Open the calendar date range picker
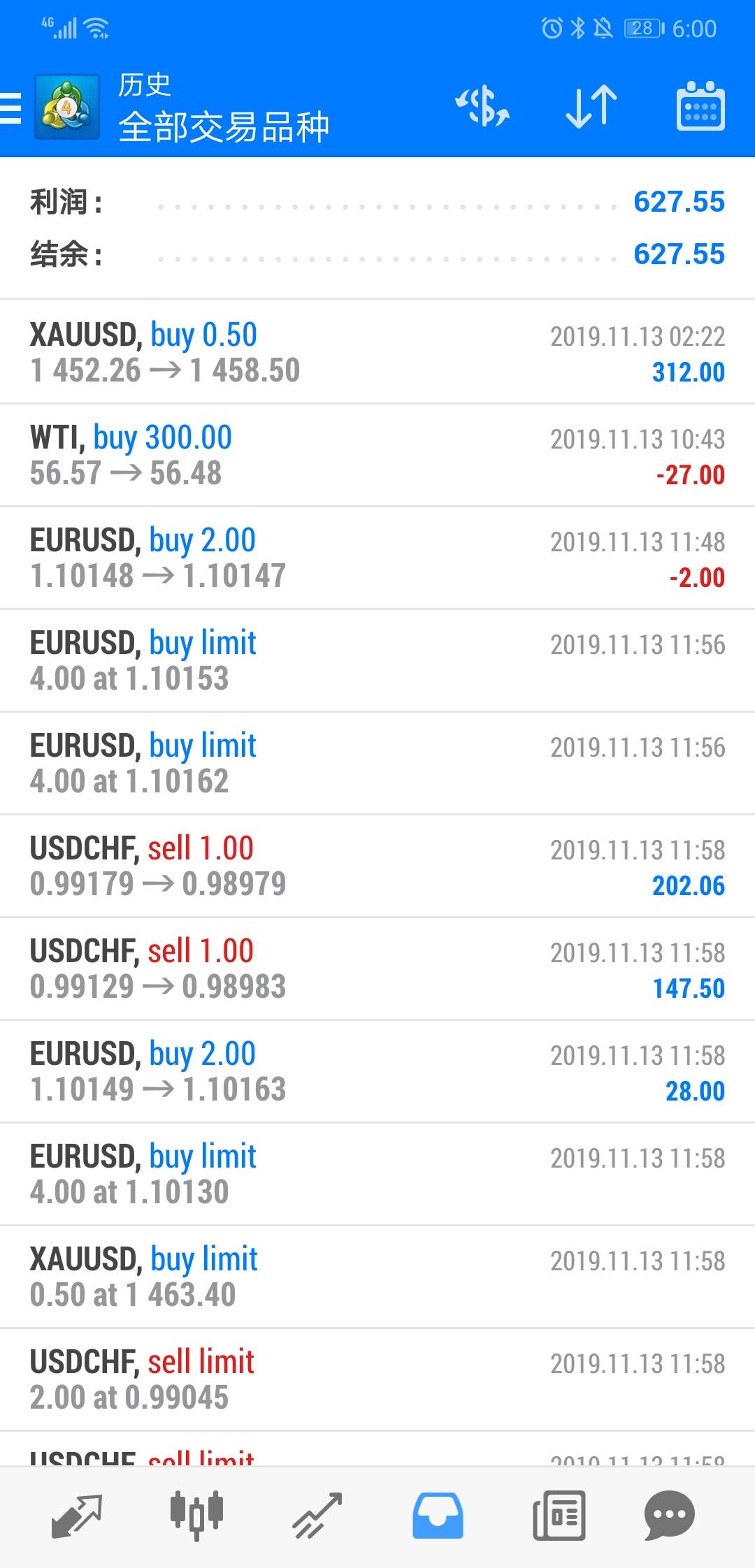755x1568 pixels. click(700, 108)
